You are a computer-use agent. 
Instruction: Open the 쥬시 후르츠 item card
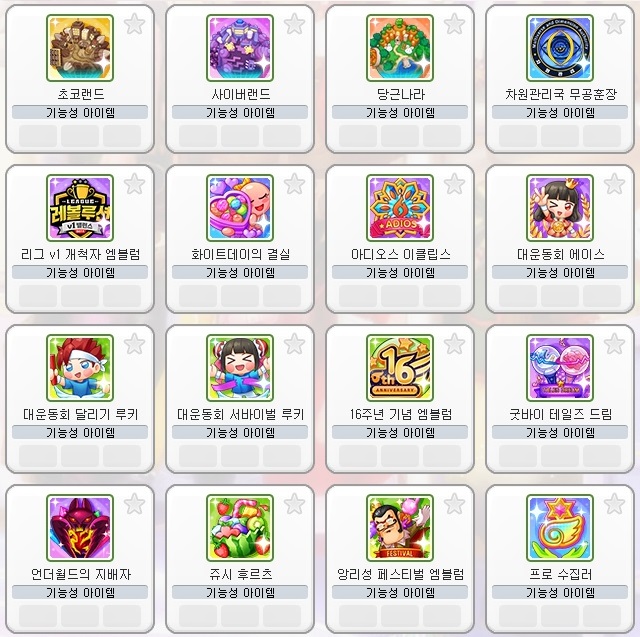click(x=240, y=529)
